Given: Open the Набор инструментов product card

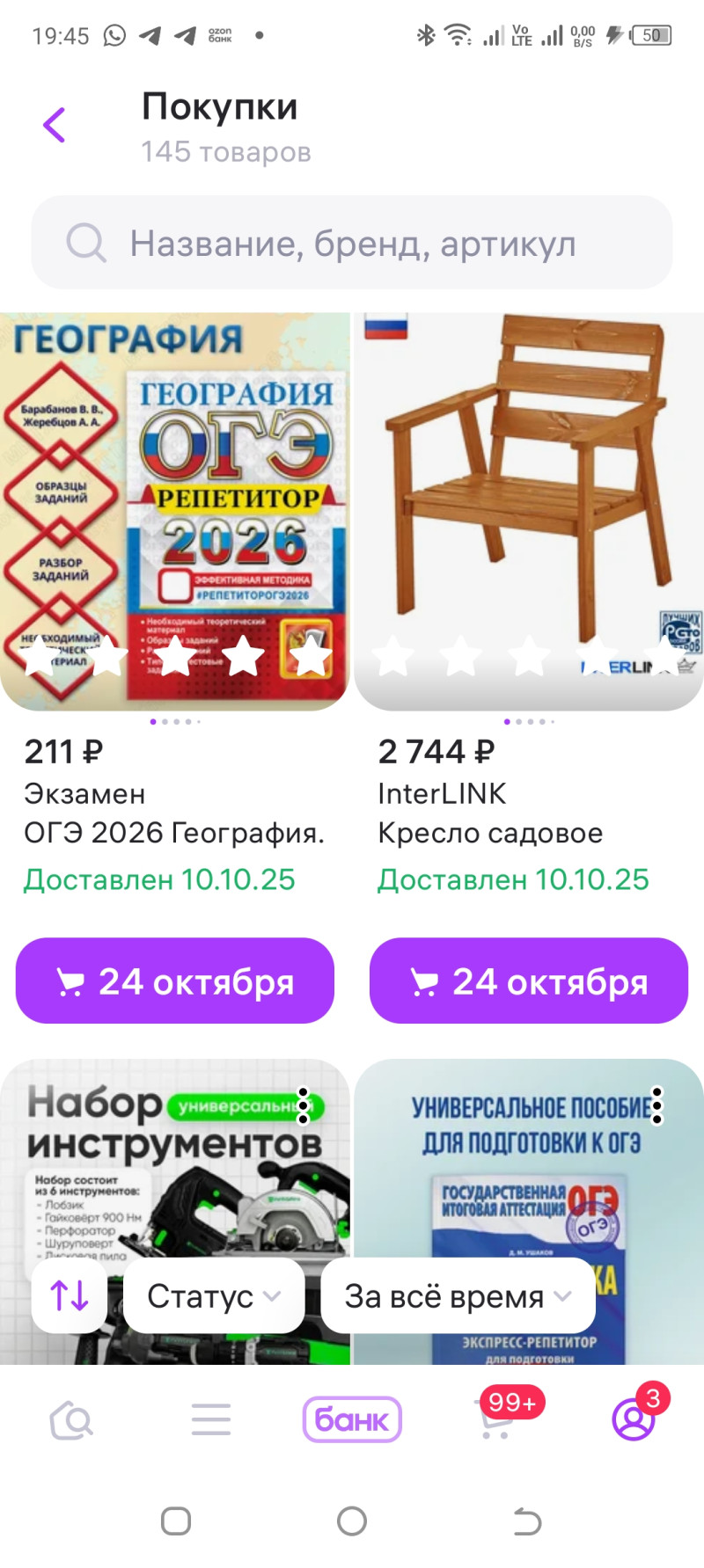Looking at the screenshot, I should point(175,1178).
